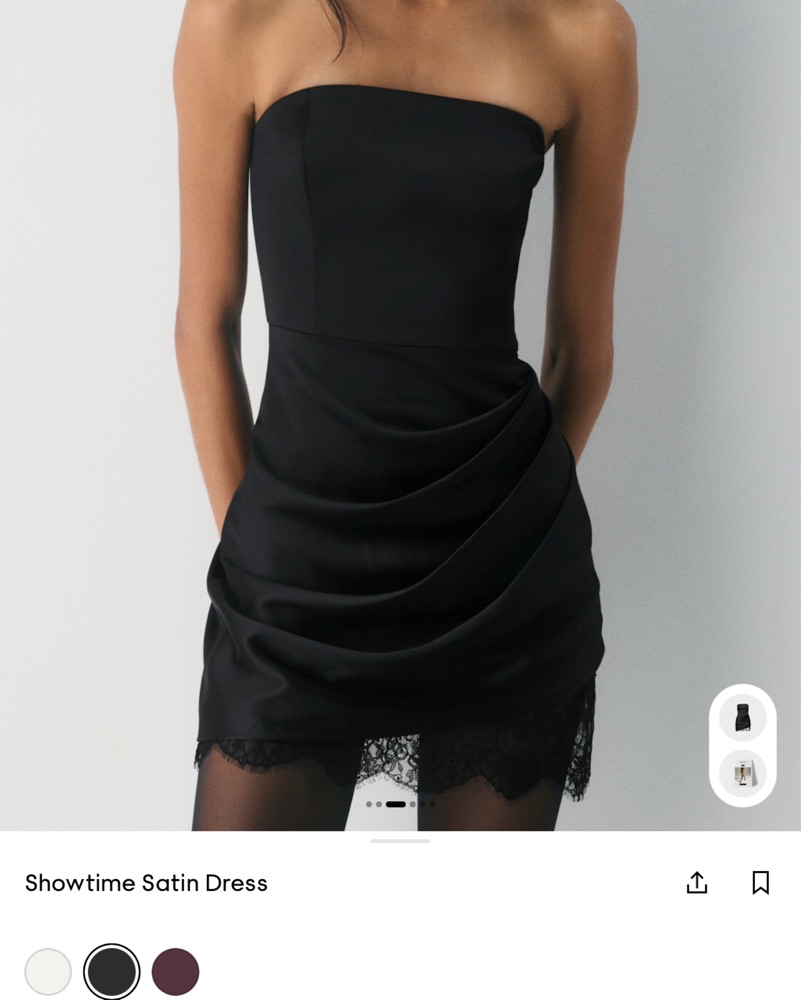Image resolution: width=801 pixels, height=1000 pixels.
Task: Tap the image page indicator dots
Action: (x=400, y=803)
